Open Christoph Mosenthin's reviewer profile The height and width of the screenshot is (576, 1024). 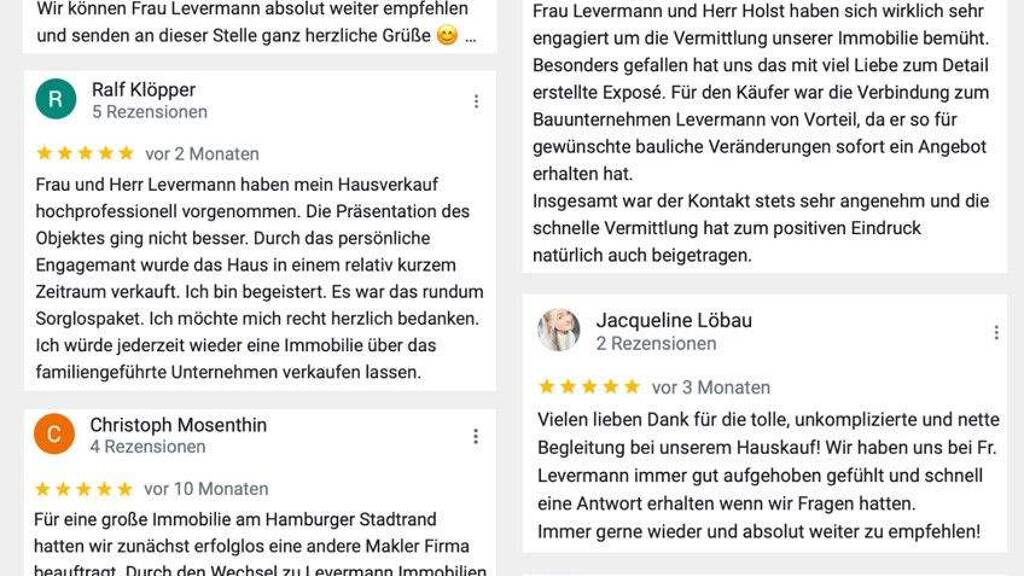[x=178, y=425]
